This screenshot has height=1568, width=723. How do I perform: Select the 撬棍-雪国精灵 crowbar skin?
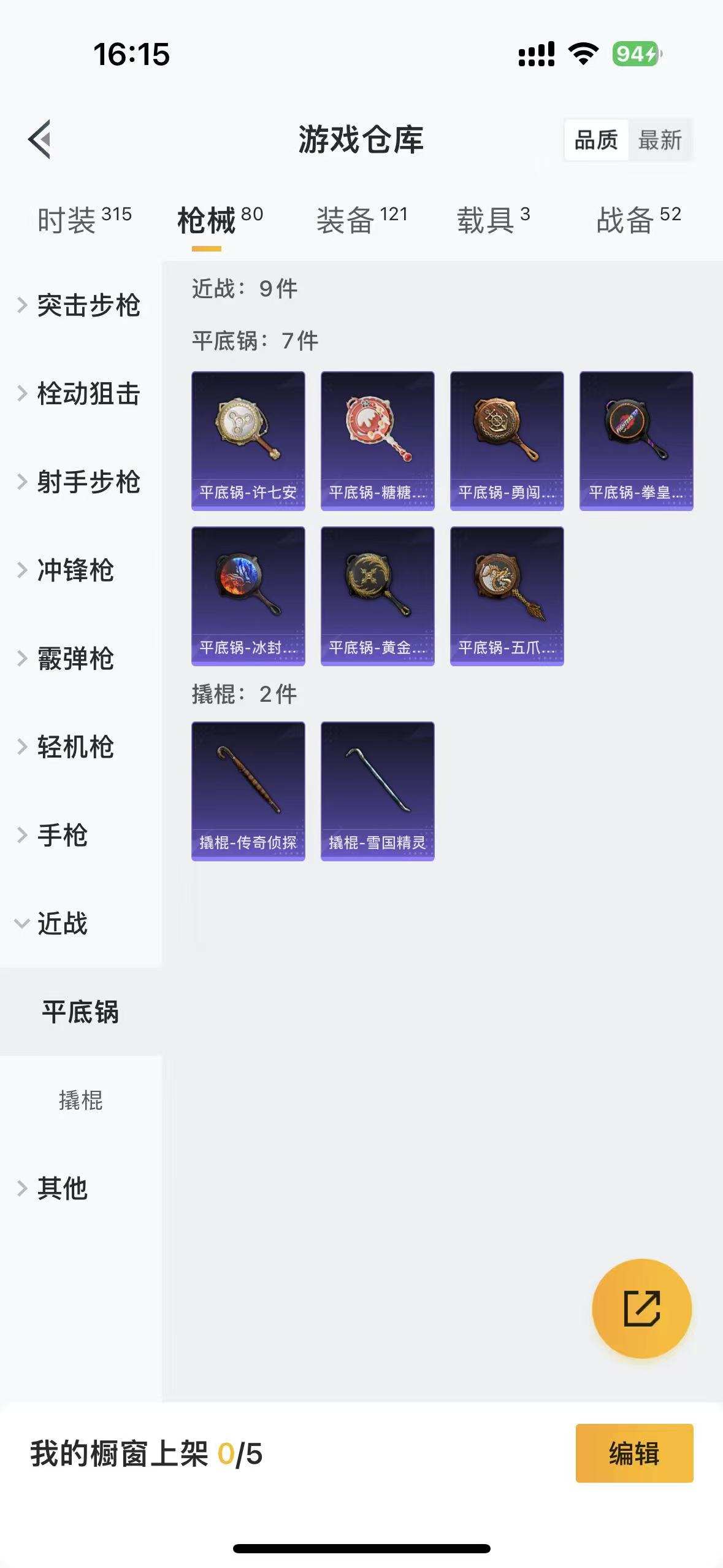pos(377,791)
